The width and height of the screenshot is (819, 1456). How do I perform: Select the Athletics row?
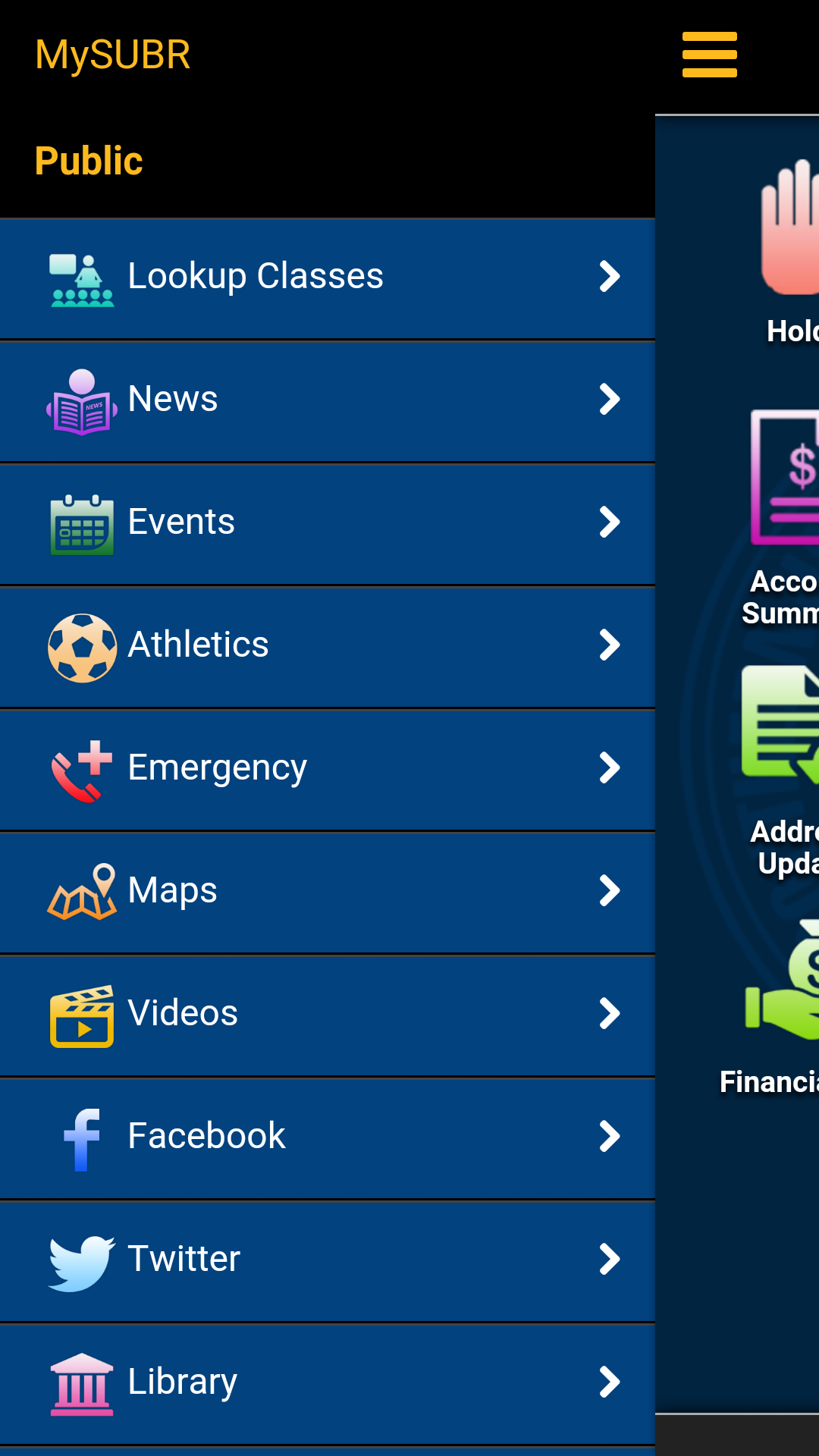coord(328,645)
